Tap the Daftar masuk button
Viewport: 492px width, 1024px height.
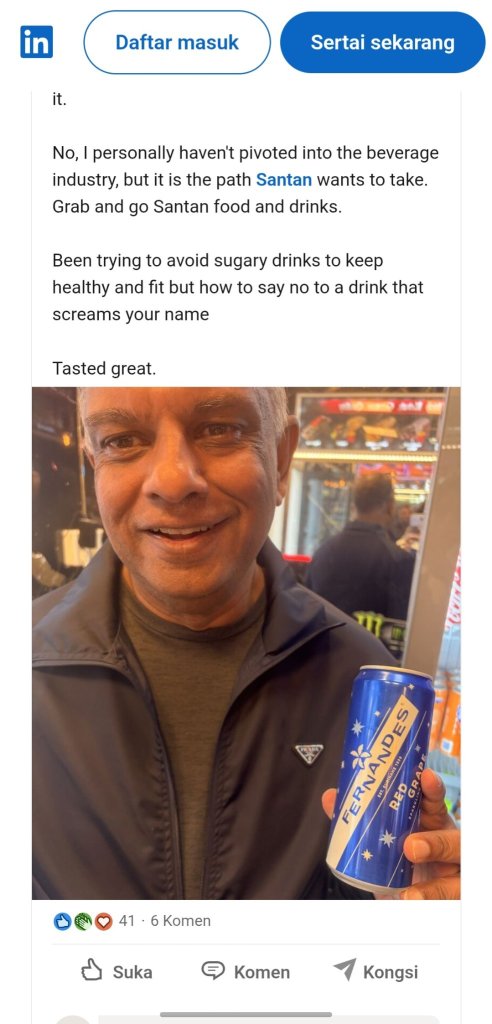click(177, 42)
